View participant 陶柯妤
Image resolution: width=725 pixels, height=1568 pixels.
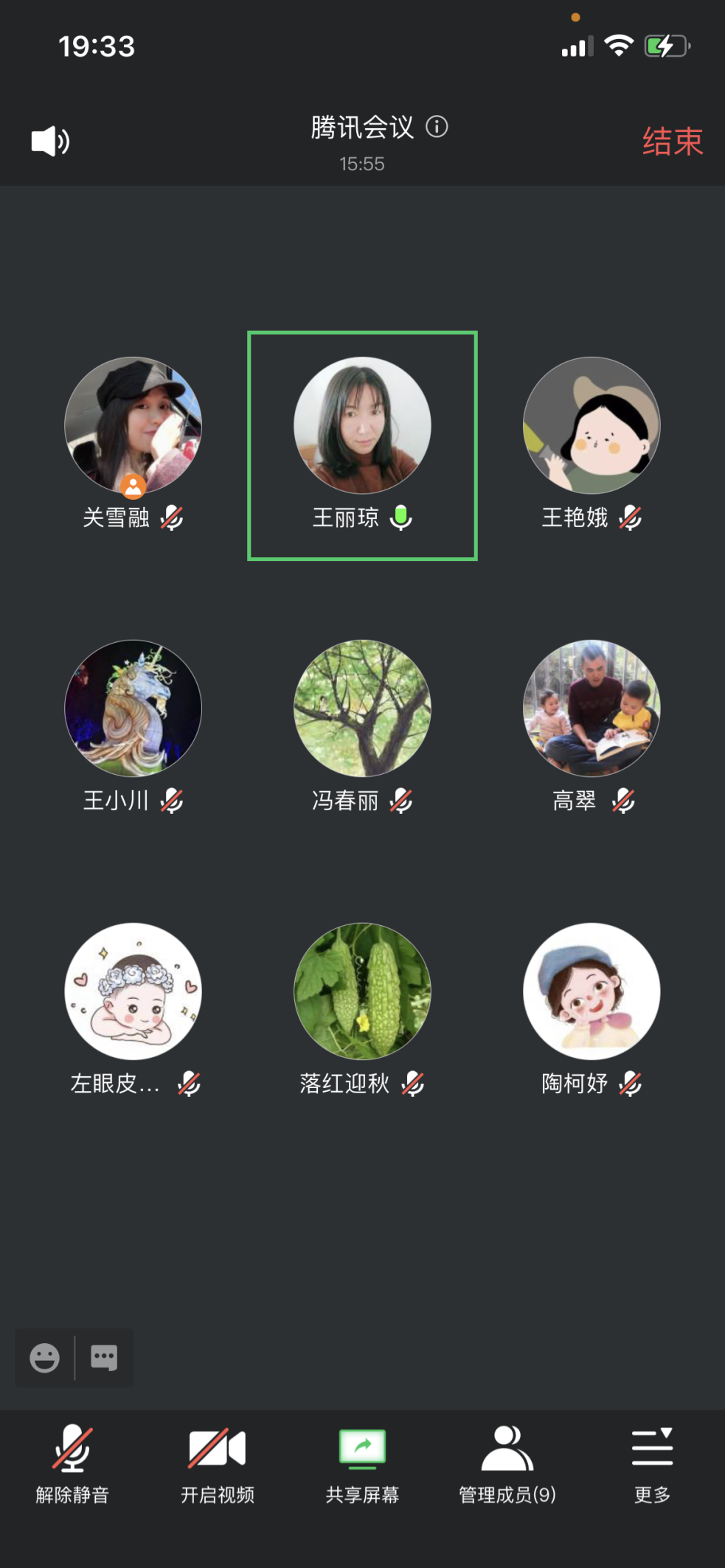click(x=592, y=992)
